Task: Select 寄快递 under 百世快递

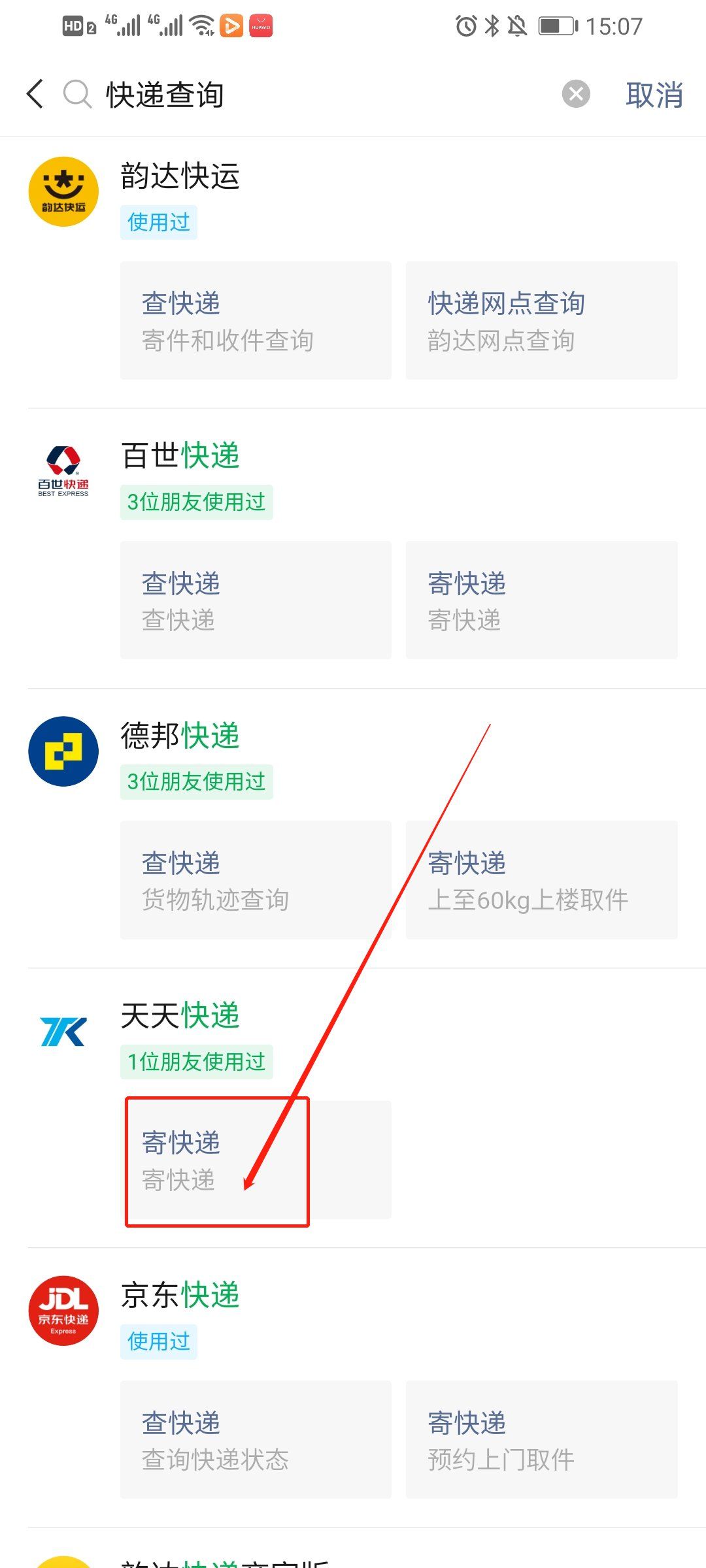Action: coord(541,600)
